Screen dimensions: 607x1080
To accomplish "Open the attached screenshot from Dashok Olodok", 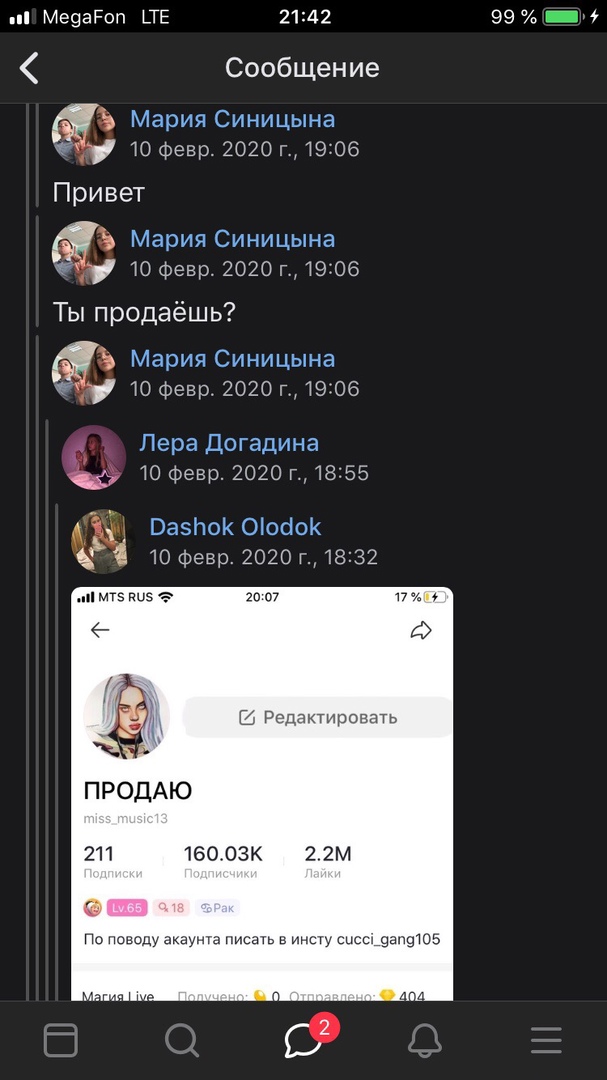I will point(262,792).
